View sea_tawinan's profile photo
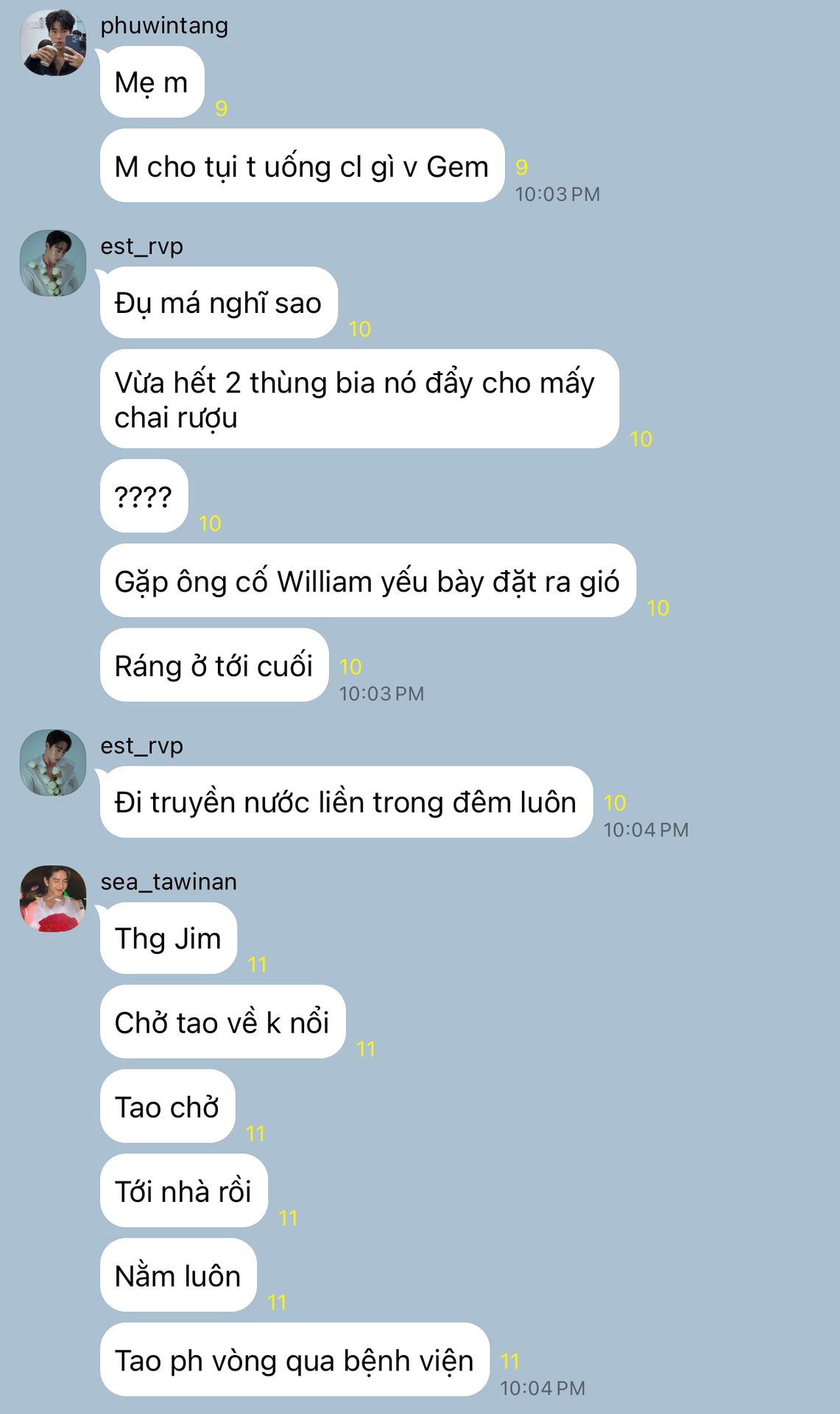The height and width of the screenshot is (1414, 840). [x=53, y=898]
